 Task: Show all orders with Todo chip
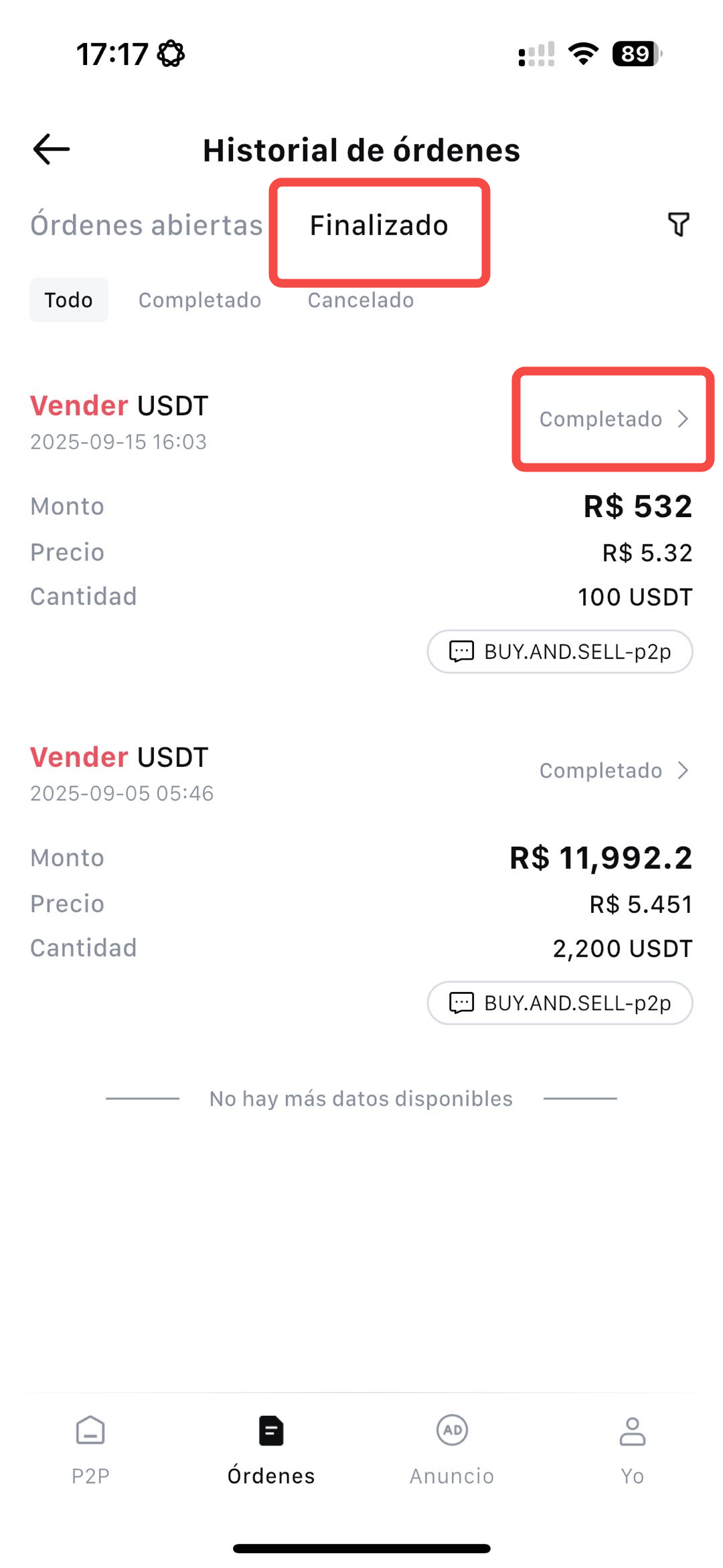point(68,300)
